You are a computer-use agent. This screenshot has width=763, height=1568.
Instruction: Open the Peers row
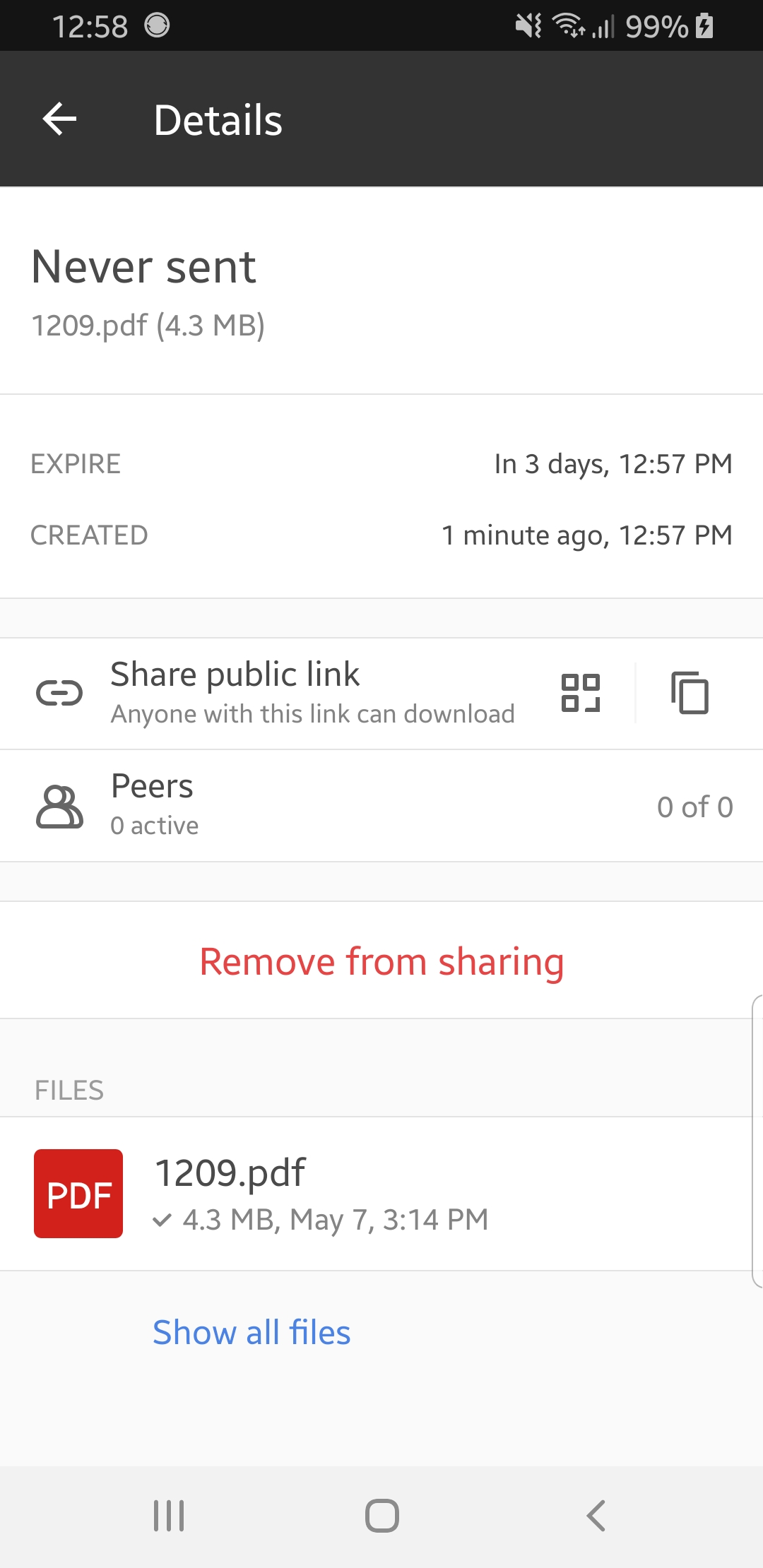[381, 806]
